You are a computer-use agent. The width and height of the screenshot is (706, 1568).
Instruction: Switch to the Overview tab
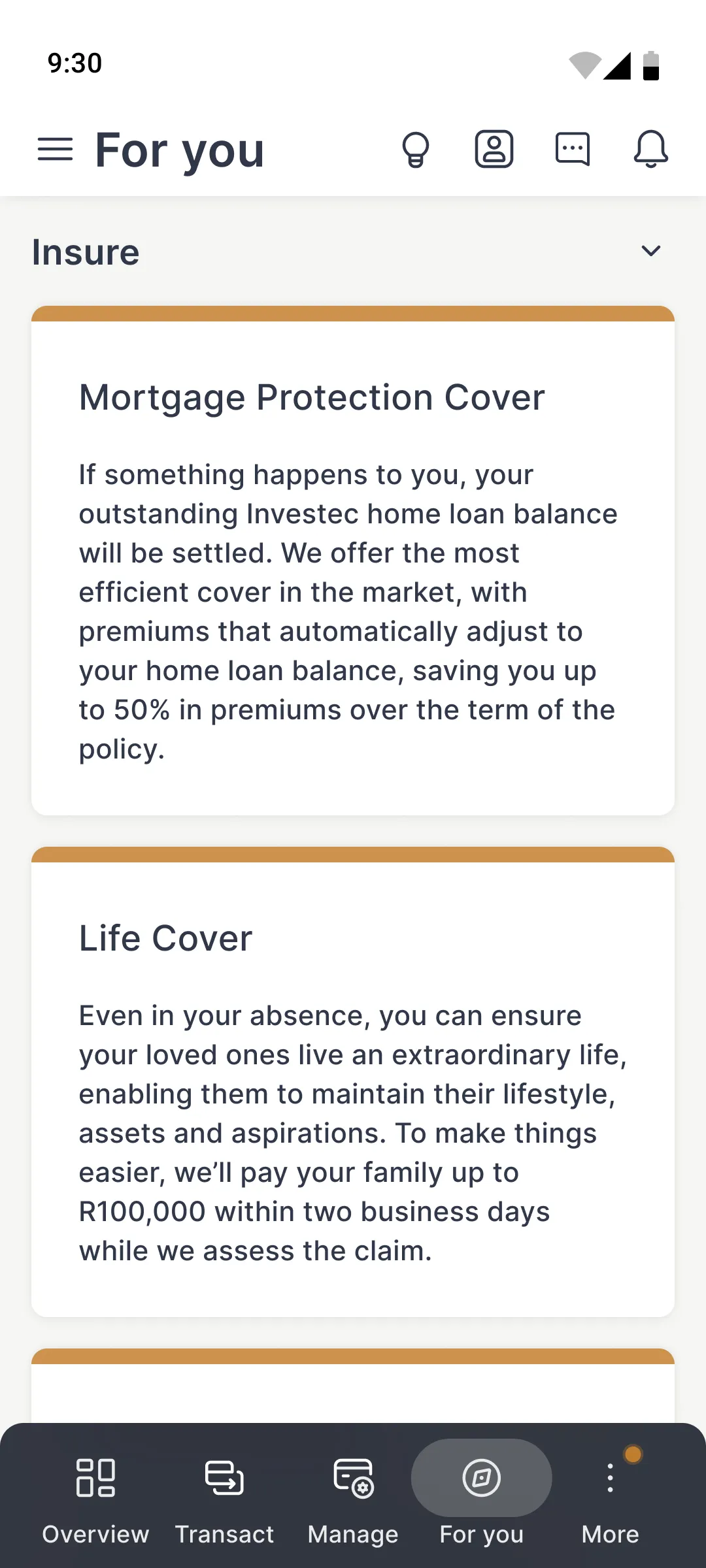tap(95, 1503)
